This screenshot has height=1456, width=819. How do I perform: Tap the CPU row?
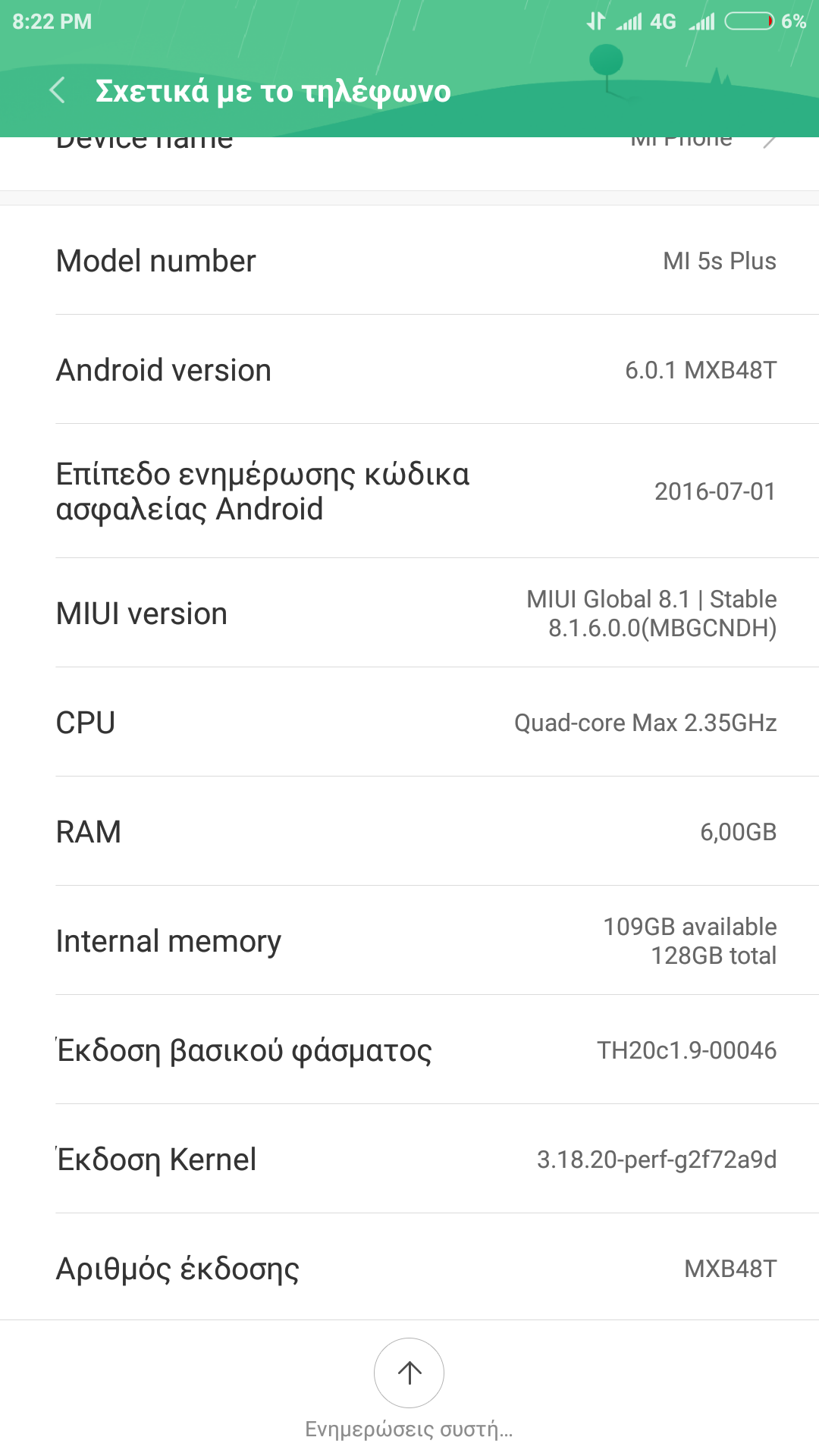pyautogui.click(x=409, y=723)
